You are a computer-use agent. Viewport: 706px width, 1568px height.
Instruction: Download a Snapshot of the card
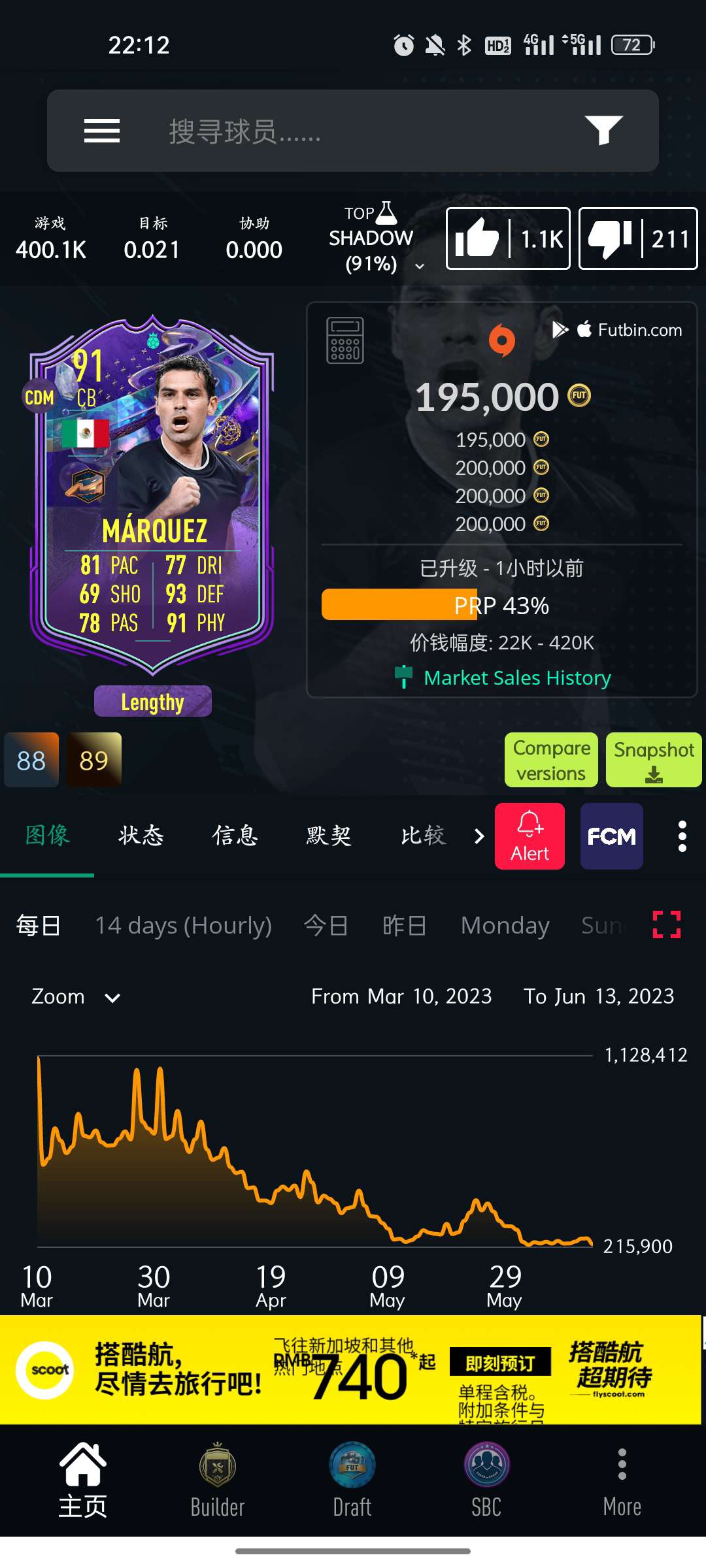(654, 760)
